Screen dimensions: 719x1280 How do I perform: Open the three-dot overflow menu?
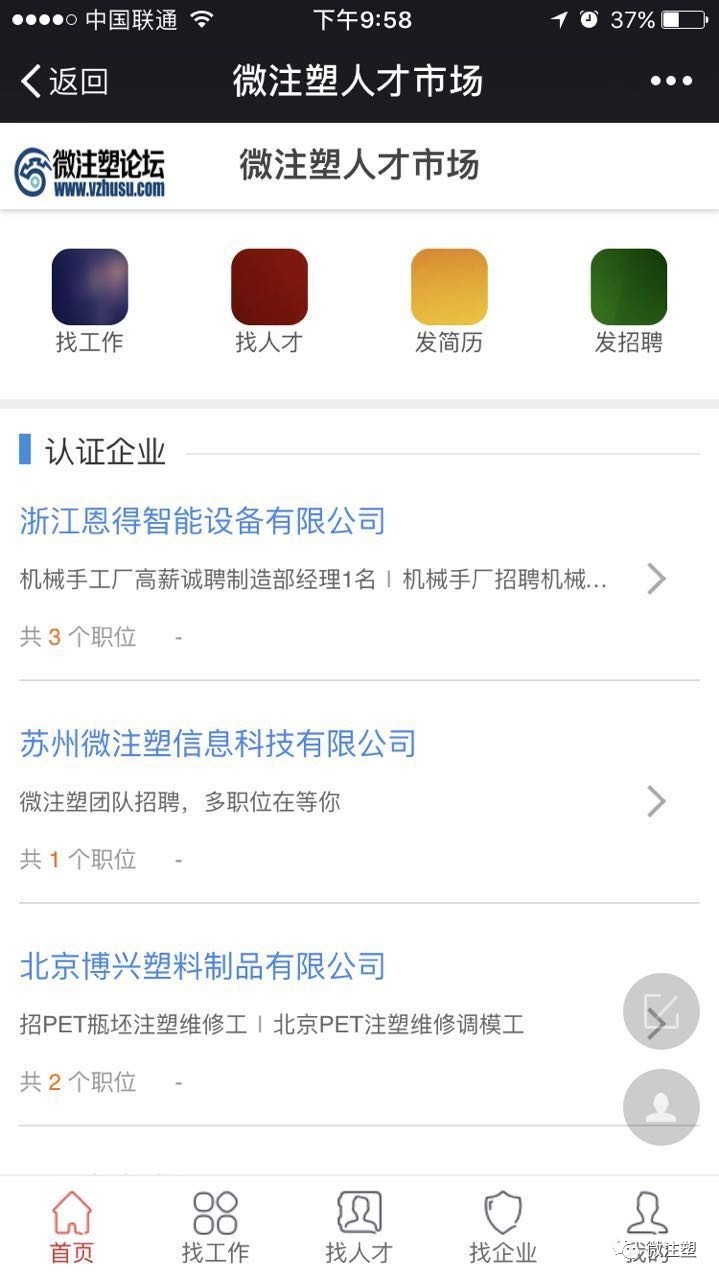click(x=670, y=81)
